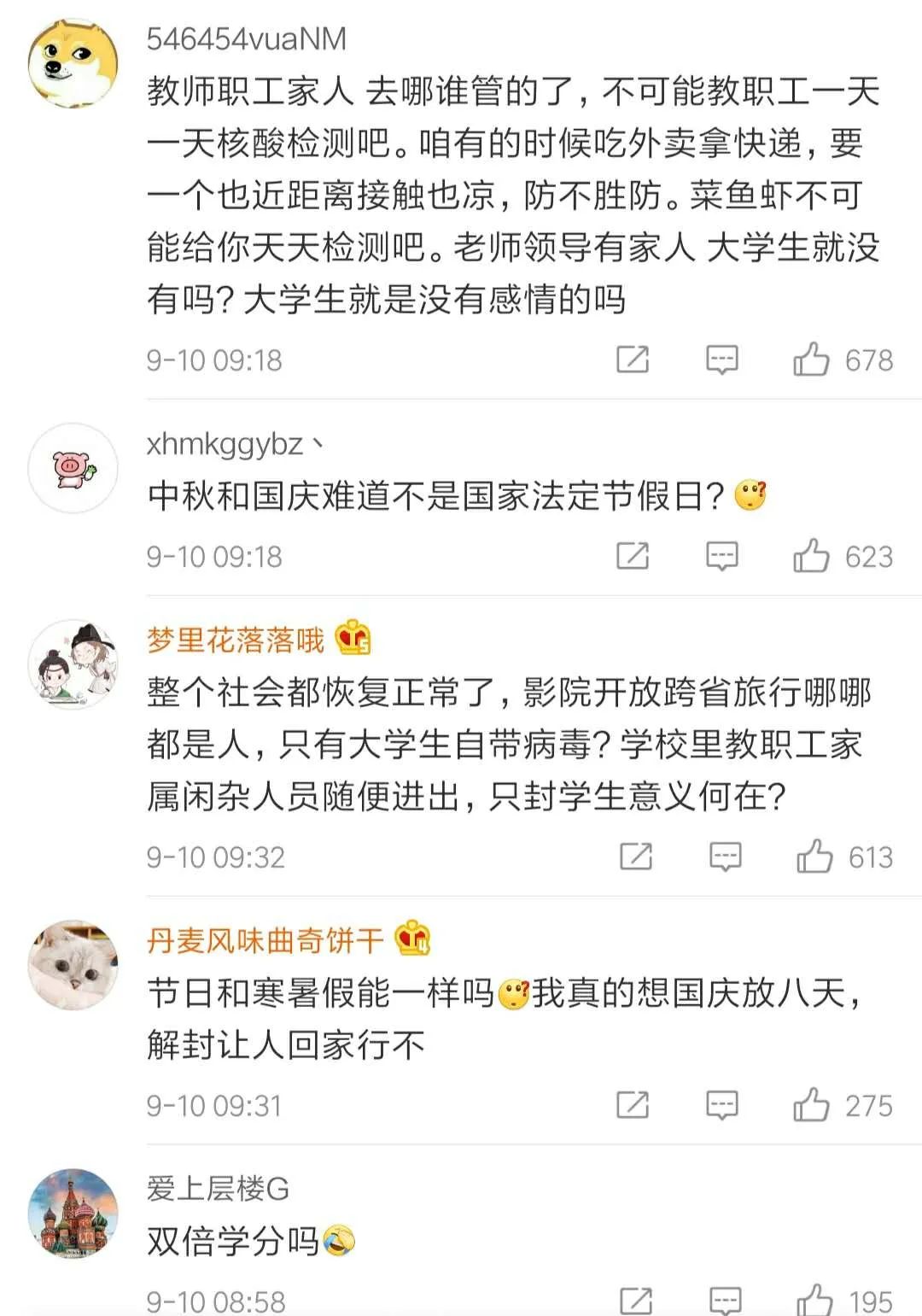Open profile of username 梦里花落落哦

click(x=236, y=640)
